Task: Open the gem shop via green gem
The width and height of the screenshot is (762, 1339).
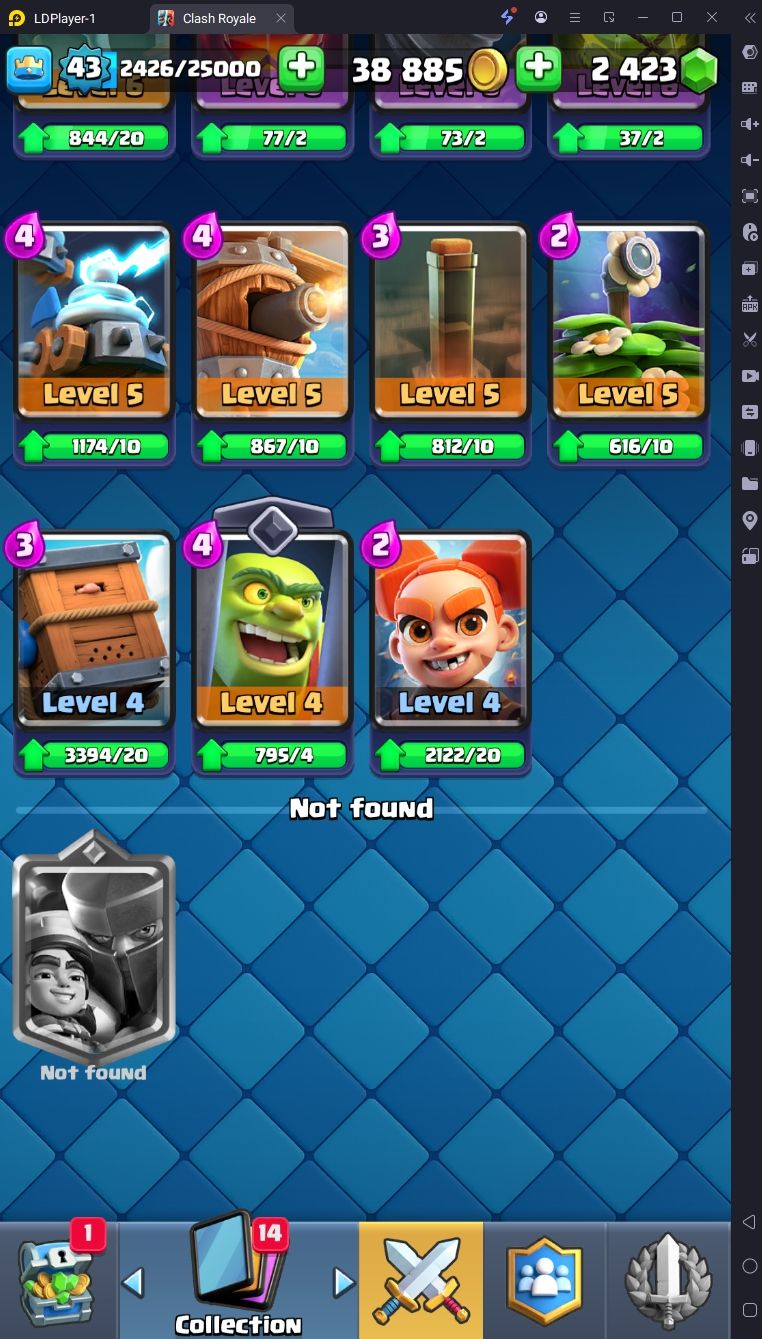Action: pyautogui.click(x=699, y=69)
